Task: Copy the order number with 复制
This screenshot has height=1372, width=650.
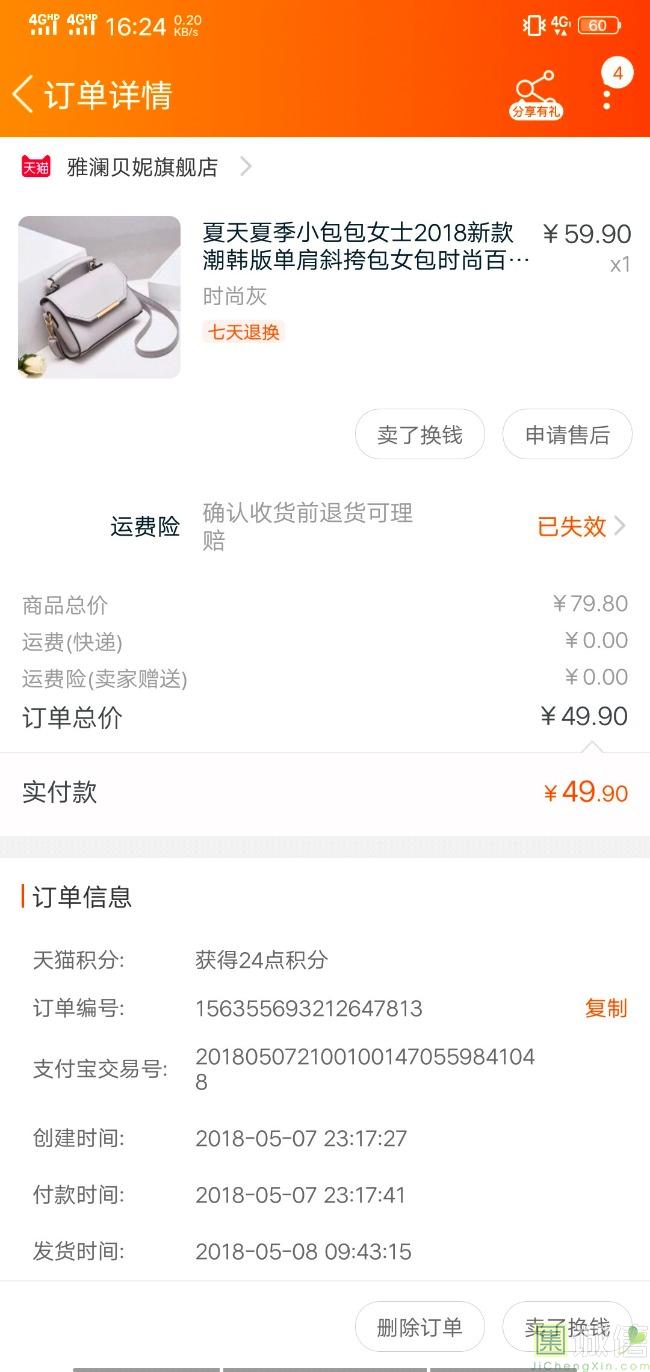Action: pyautogui.click(x=606, y=1008)
